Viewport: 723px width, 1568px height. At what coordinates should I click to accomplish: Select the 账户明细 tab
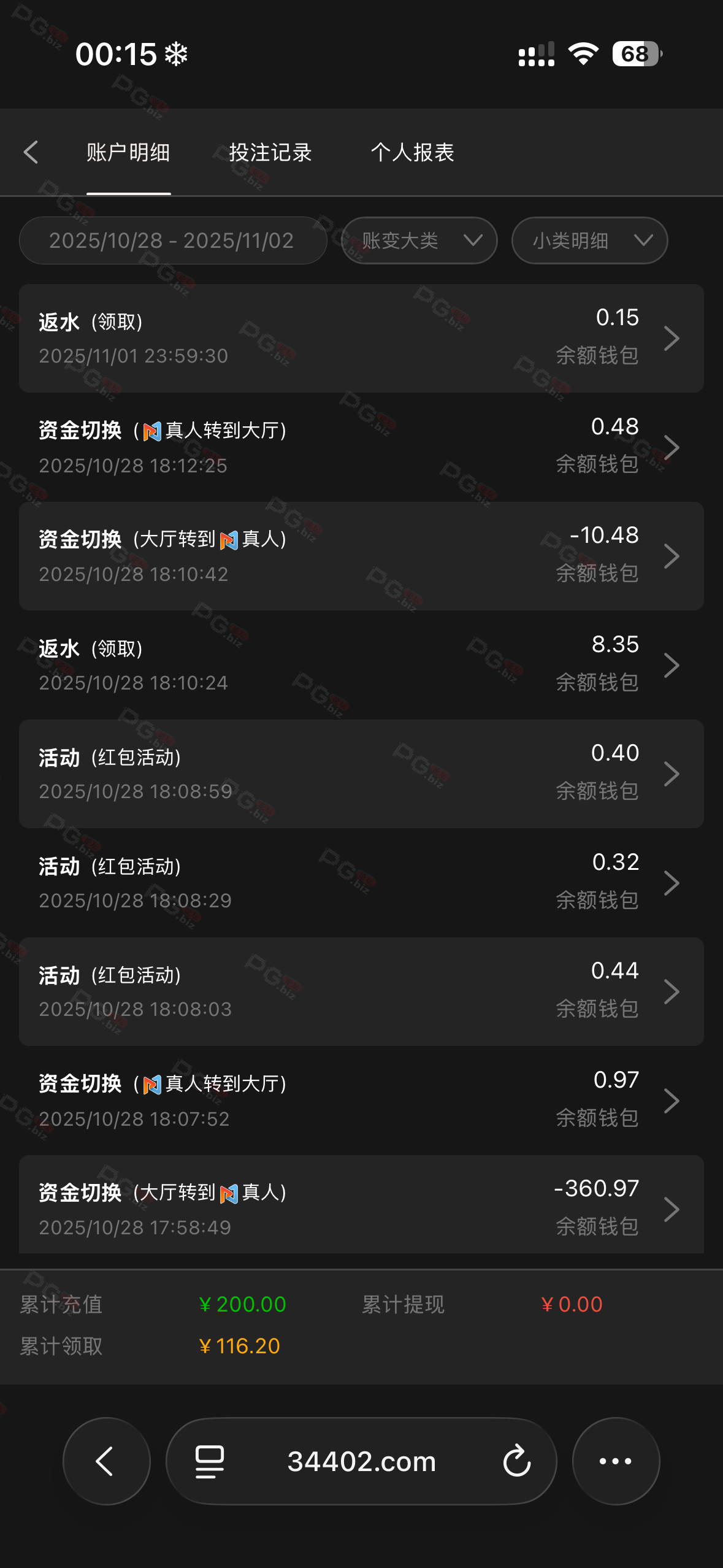point(128,152)
